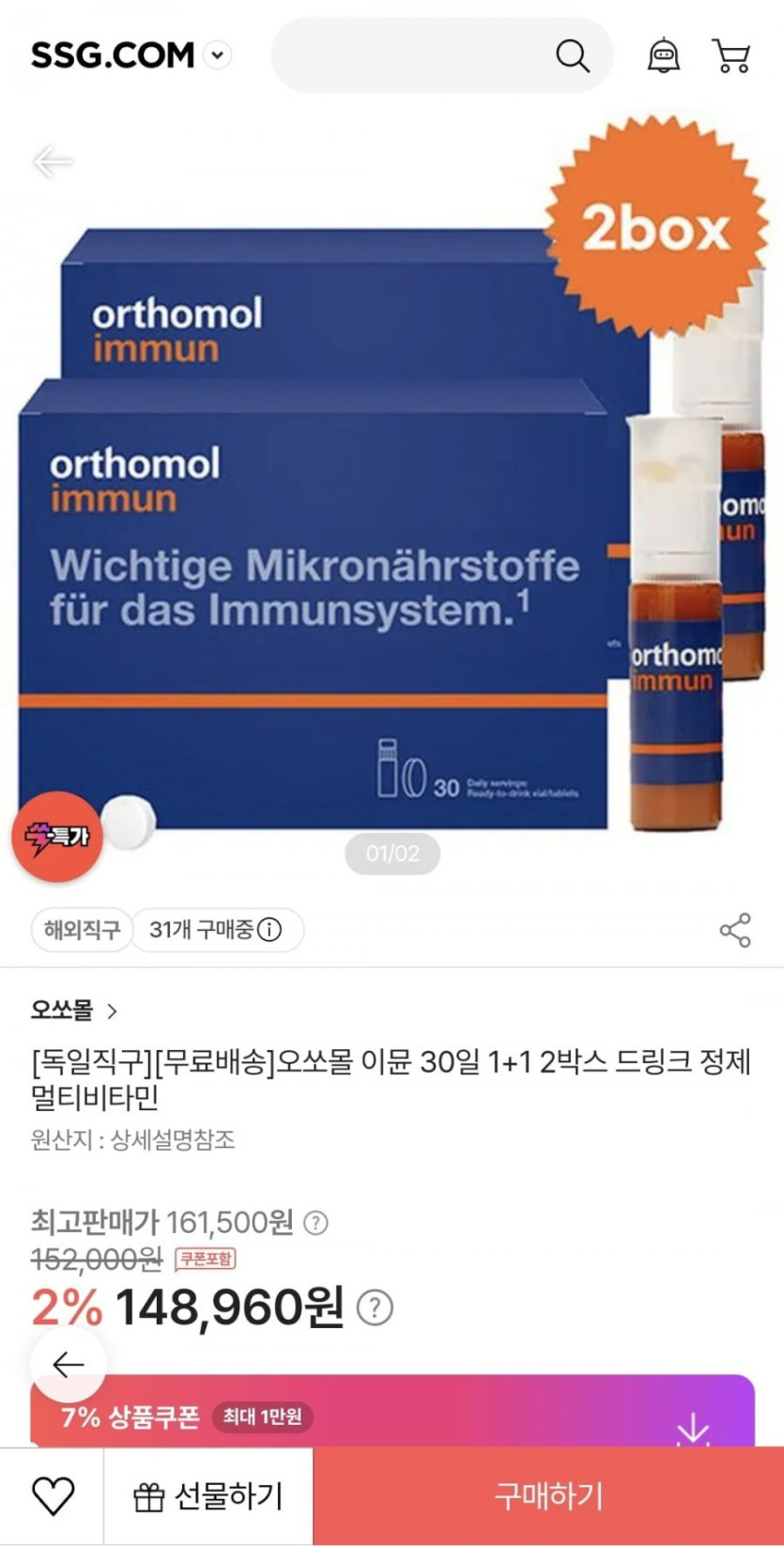
Task: Show help for 최고판매가 161,500원
Action: [x=316, y=1223]
